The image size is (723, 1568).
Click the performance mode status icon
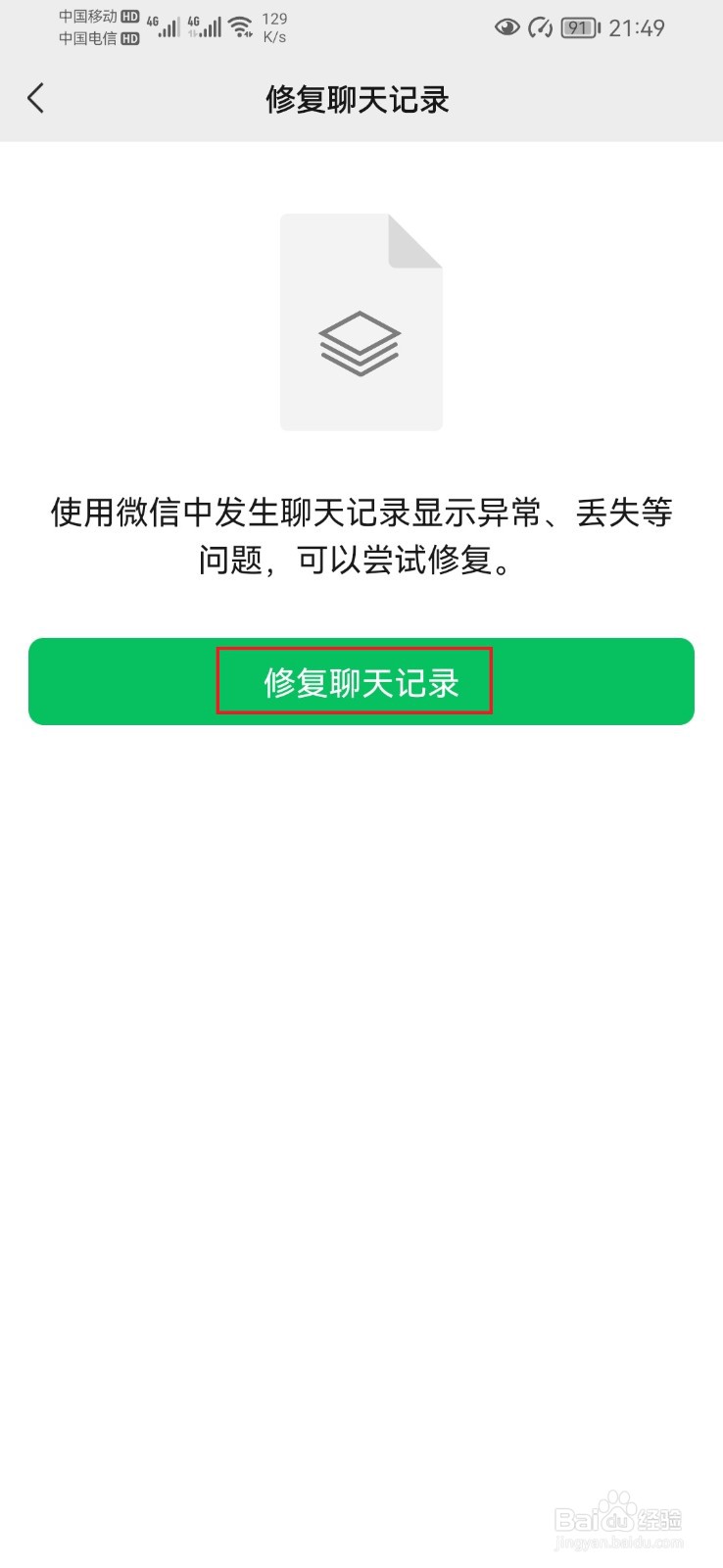(x=541, y=27)
